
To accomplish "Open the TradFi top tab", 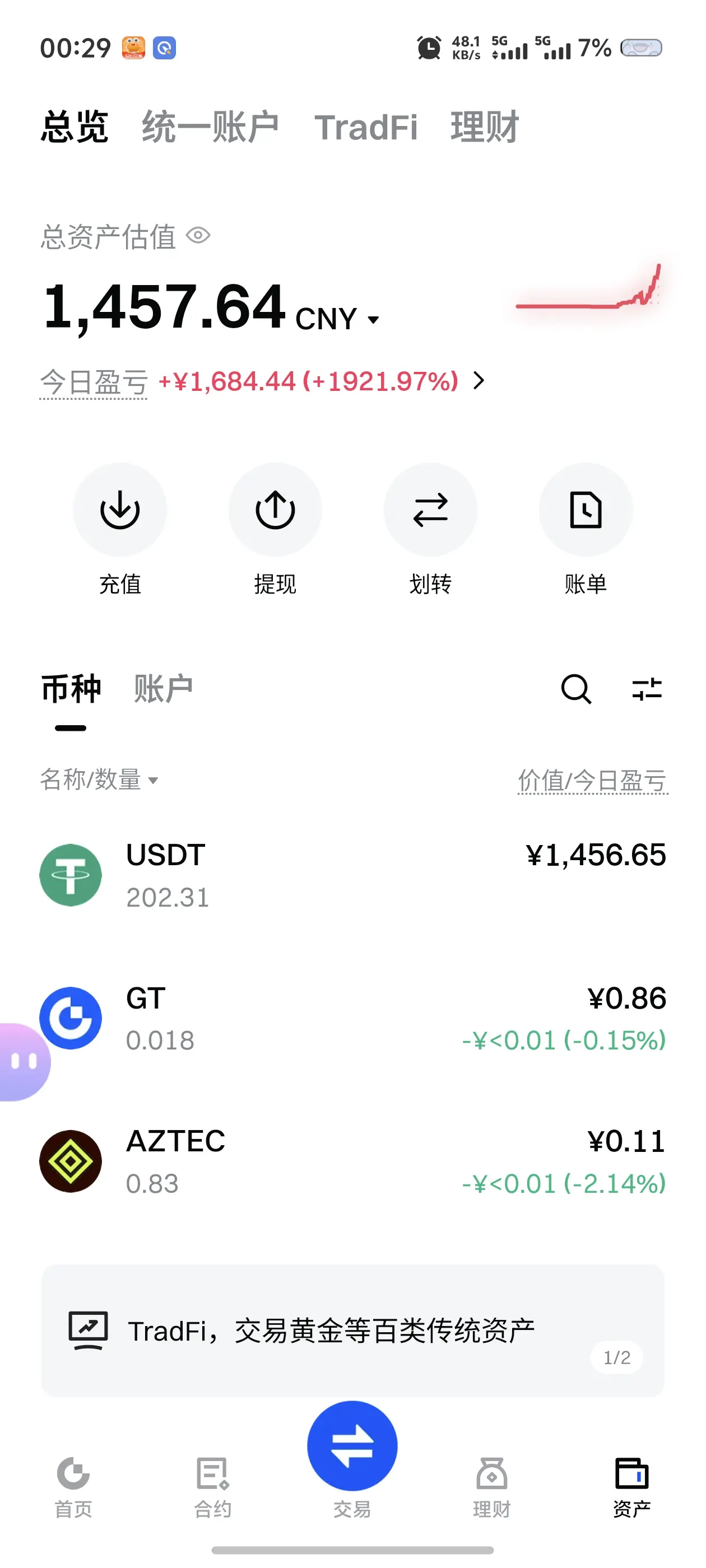I will click(365, 127).
